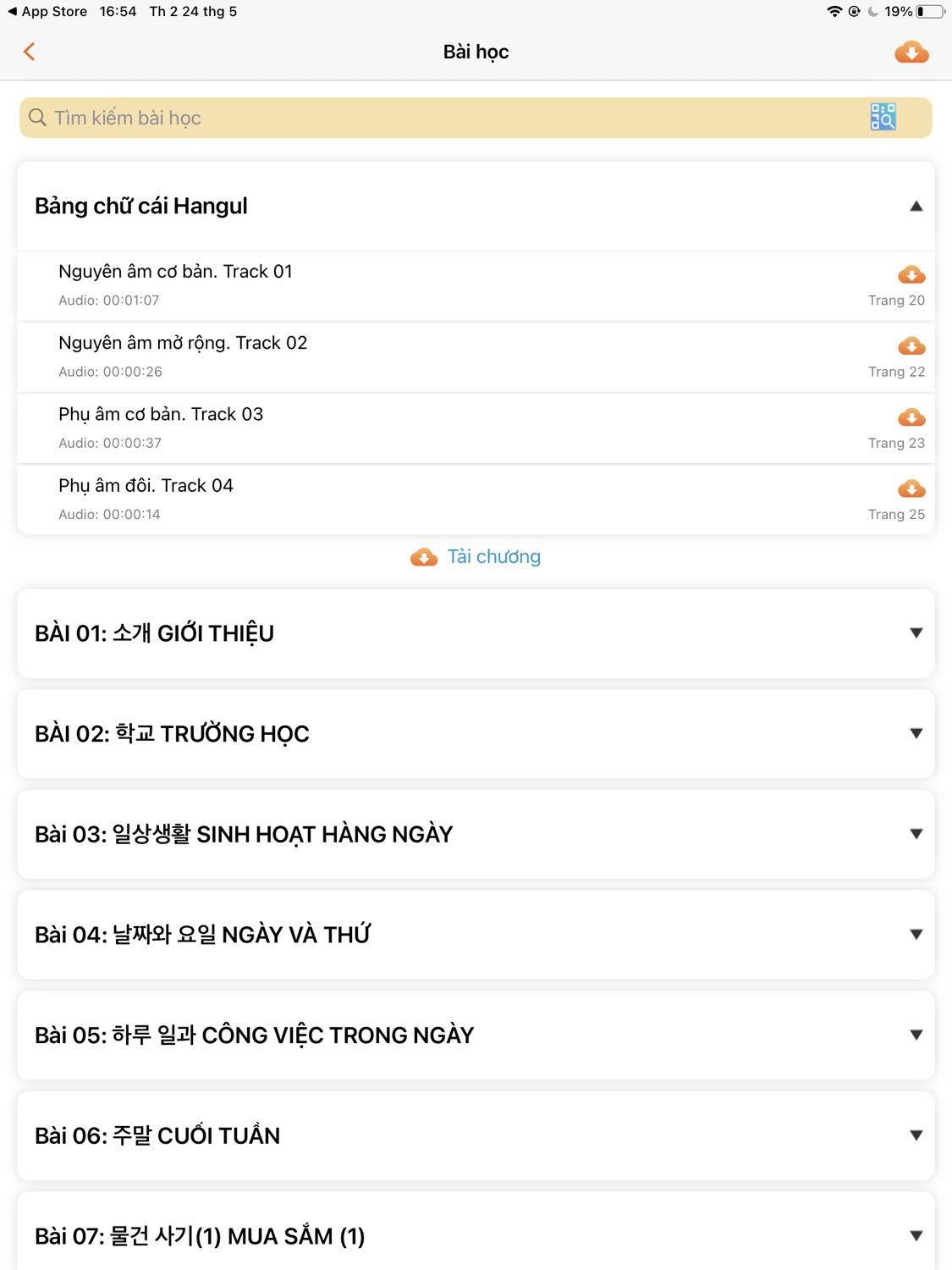Collapse the 'Bảng chữ cái Hangul' section
This screenshot has height=1270, width=952.
916,206
